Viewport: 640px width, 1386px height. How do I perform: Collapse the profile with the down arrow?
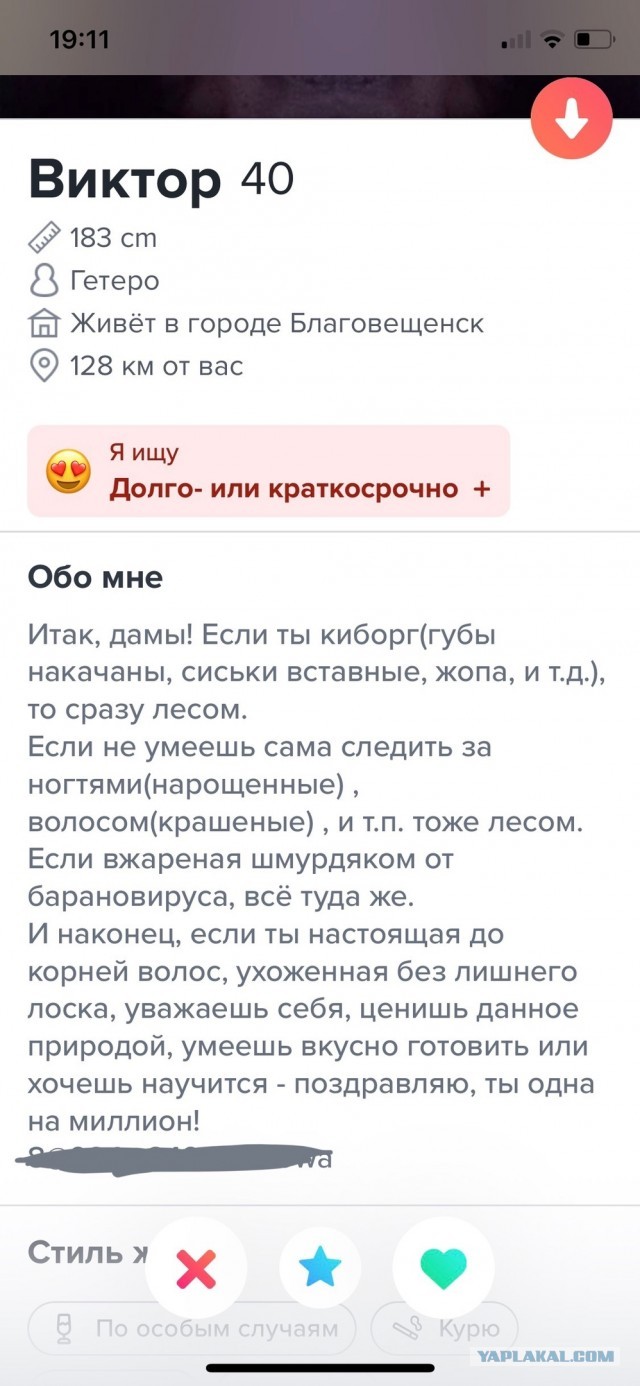tap(571, 118)
